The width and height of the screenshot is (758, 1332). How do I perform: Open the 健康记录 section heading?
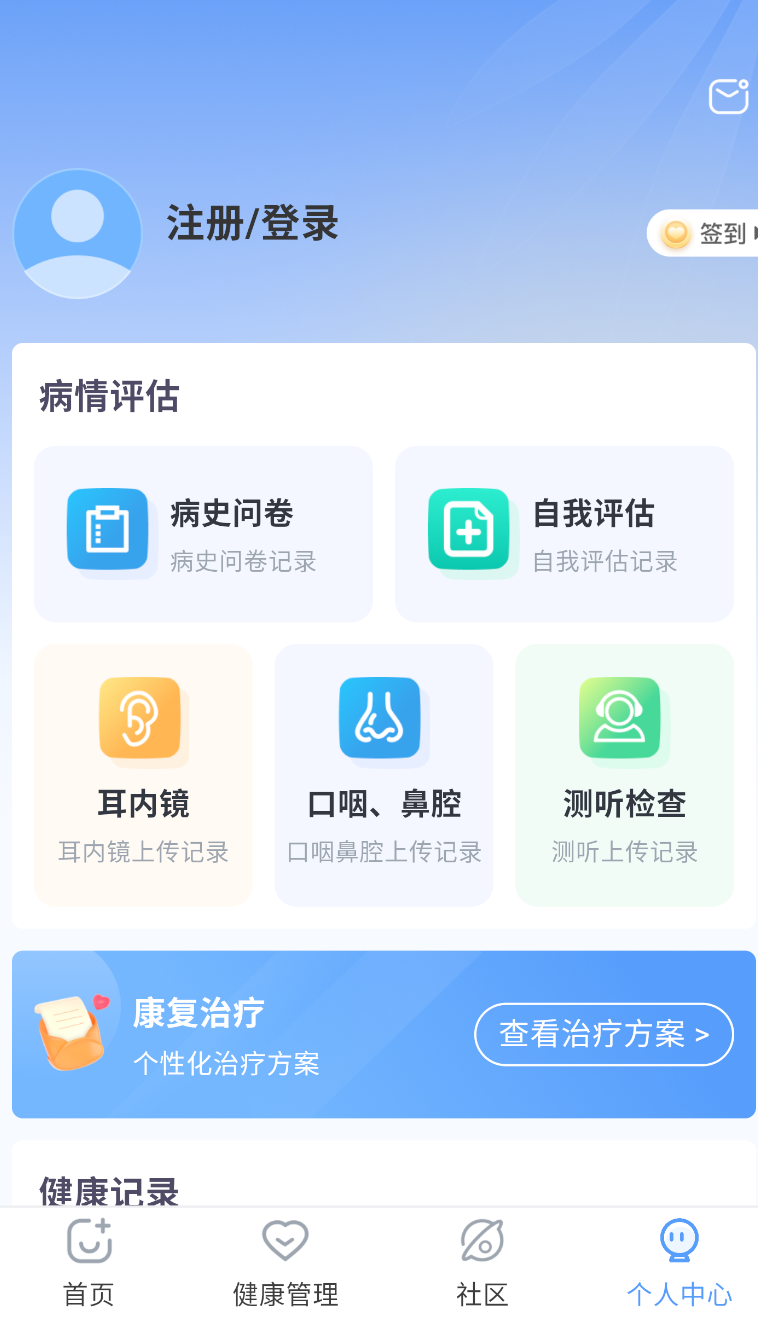[107, 1192]
